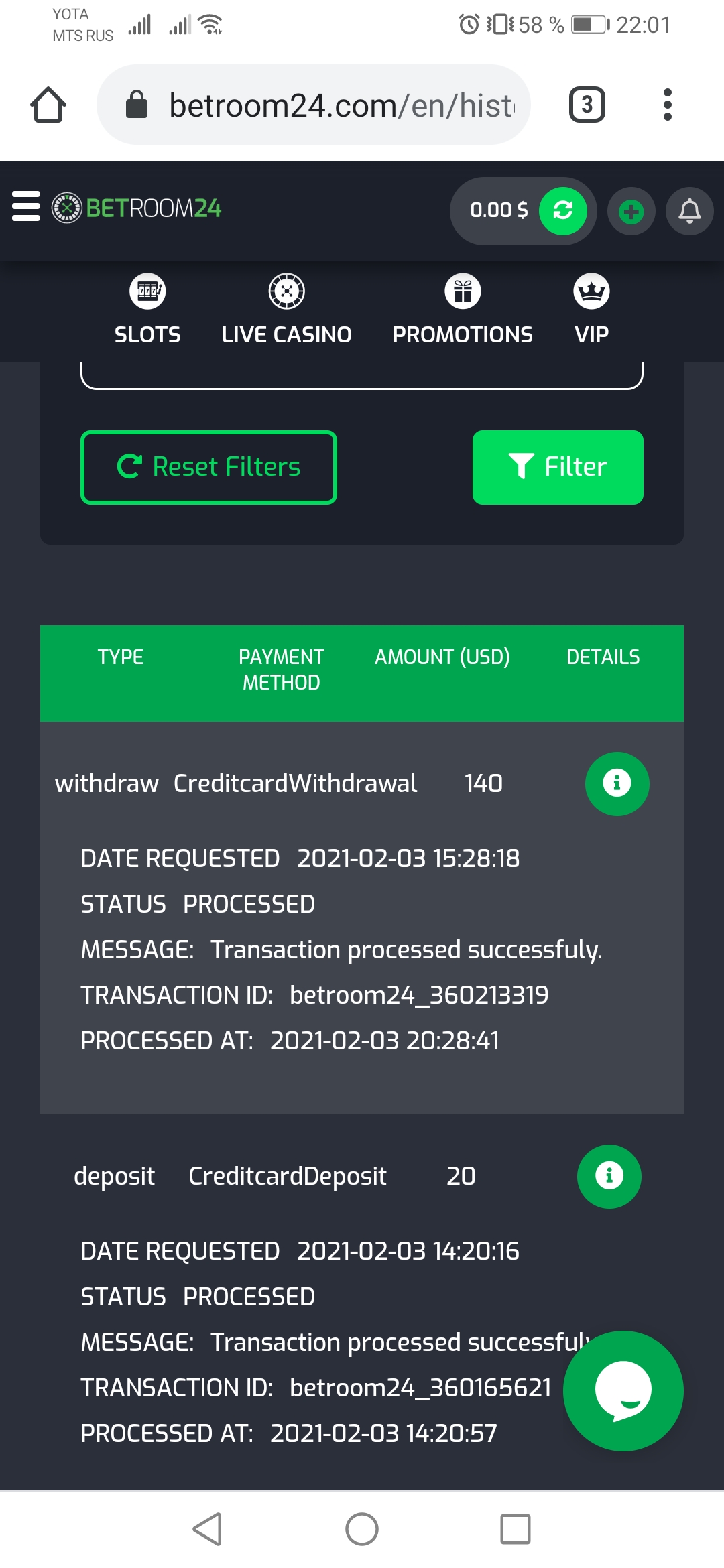Tap the green plus deposit button
The width and height of the screenshot is (724, 1568).
click(631, 212)
